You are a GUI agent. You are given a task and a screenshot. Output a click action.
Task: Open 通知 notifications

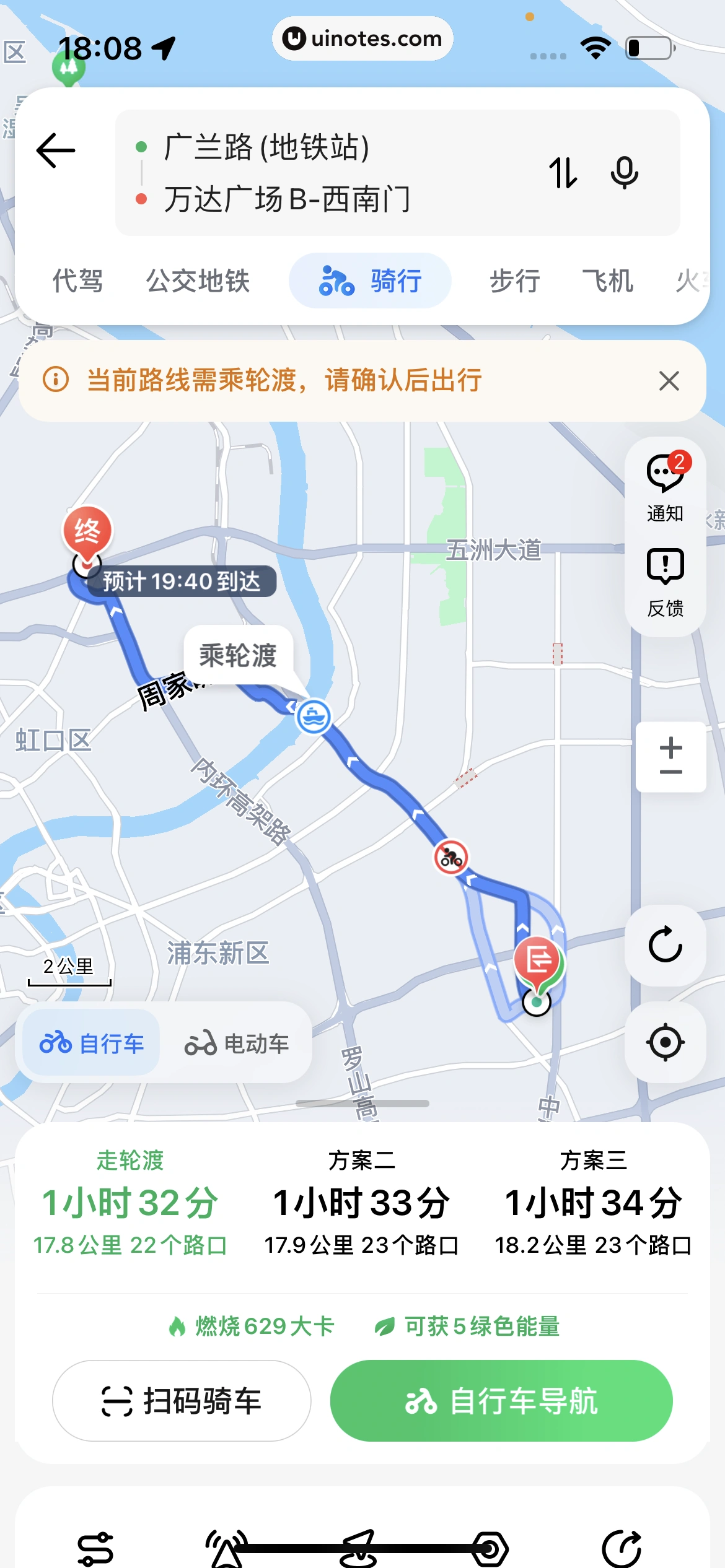coord(665,487)
